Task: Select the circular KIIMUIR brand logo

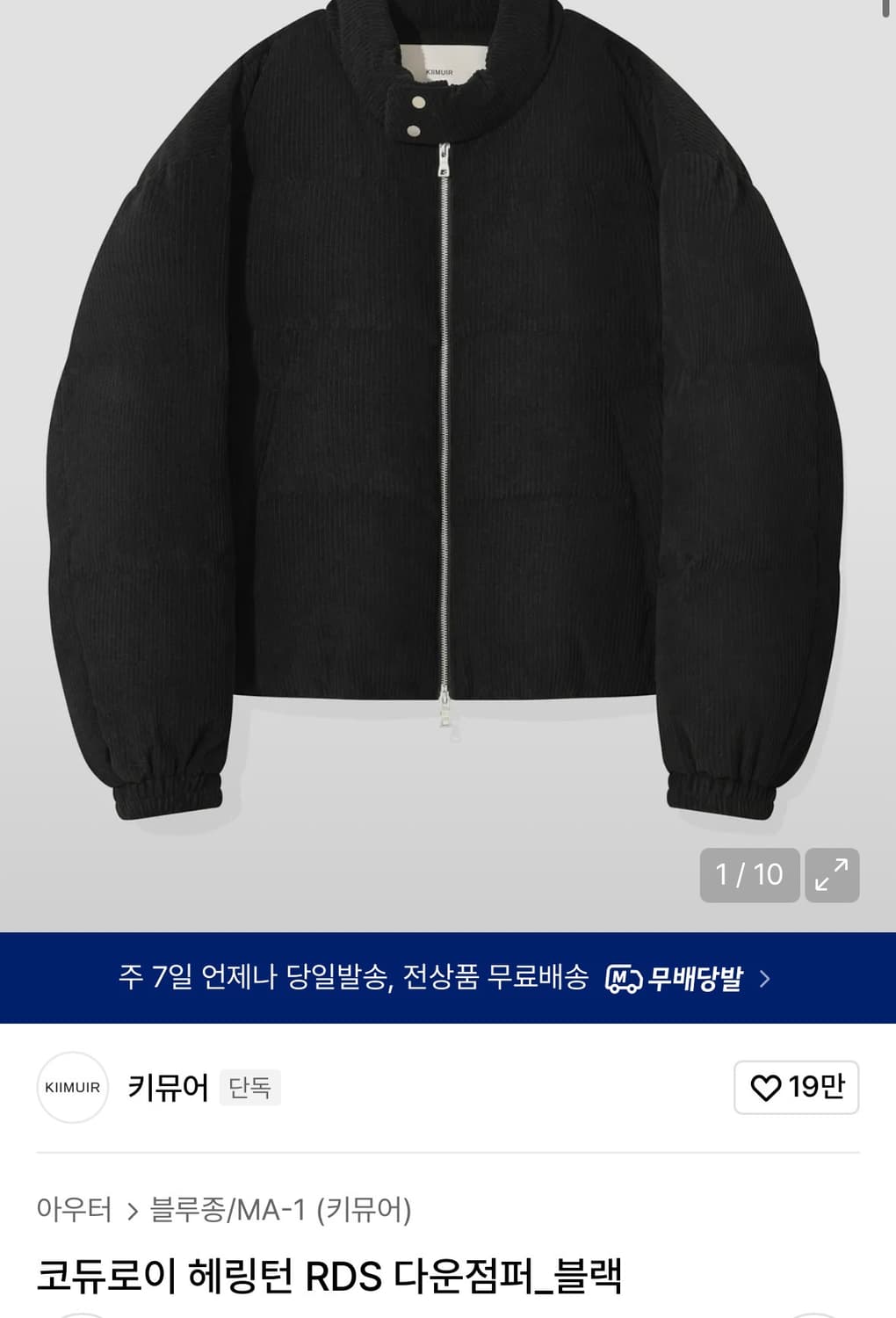Action: tap(72, 1088)
